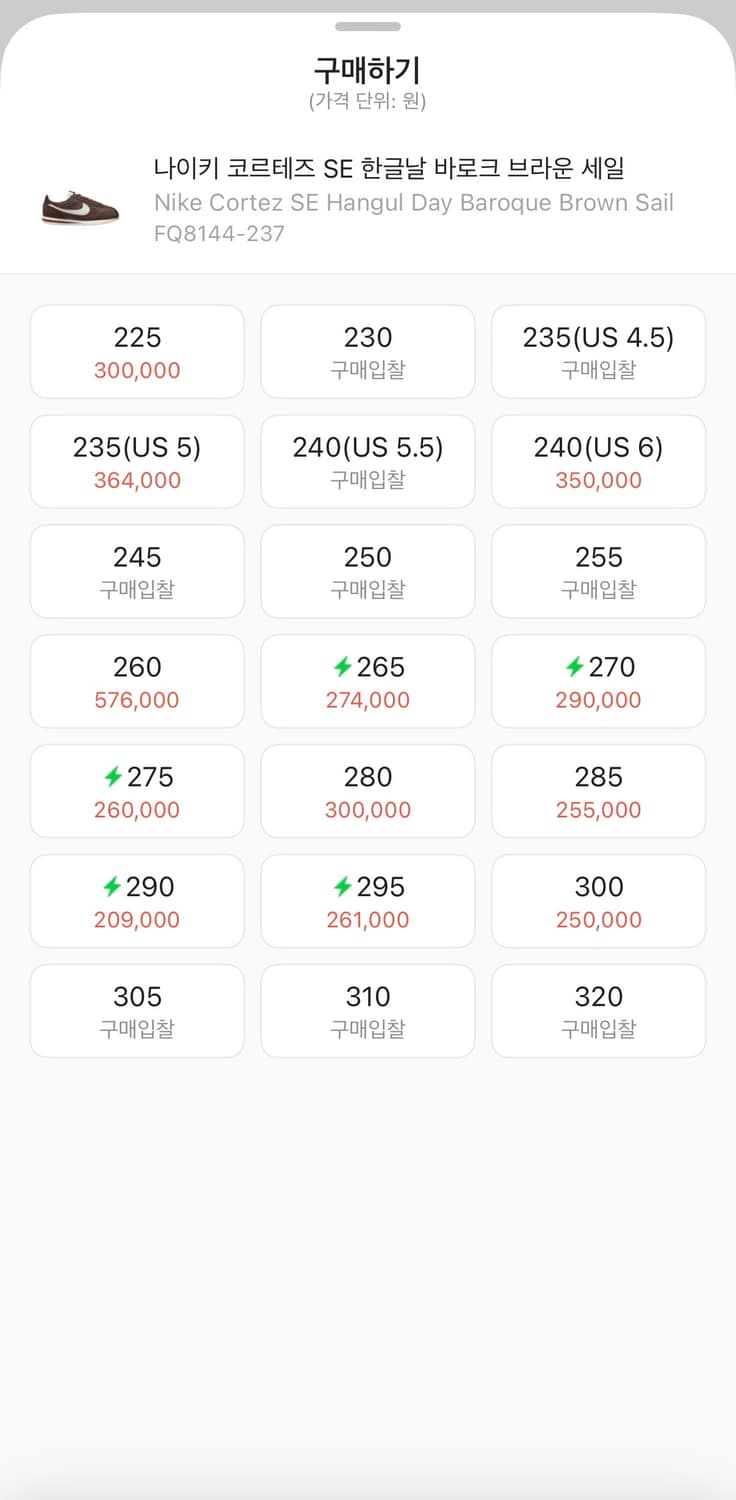Image resolution: width=736 pixels, height=1500 pixels.
Task: Choose size 285 priced 255,000
Action: (x=598, y=791)
